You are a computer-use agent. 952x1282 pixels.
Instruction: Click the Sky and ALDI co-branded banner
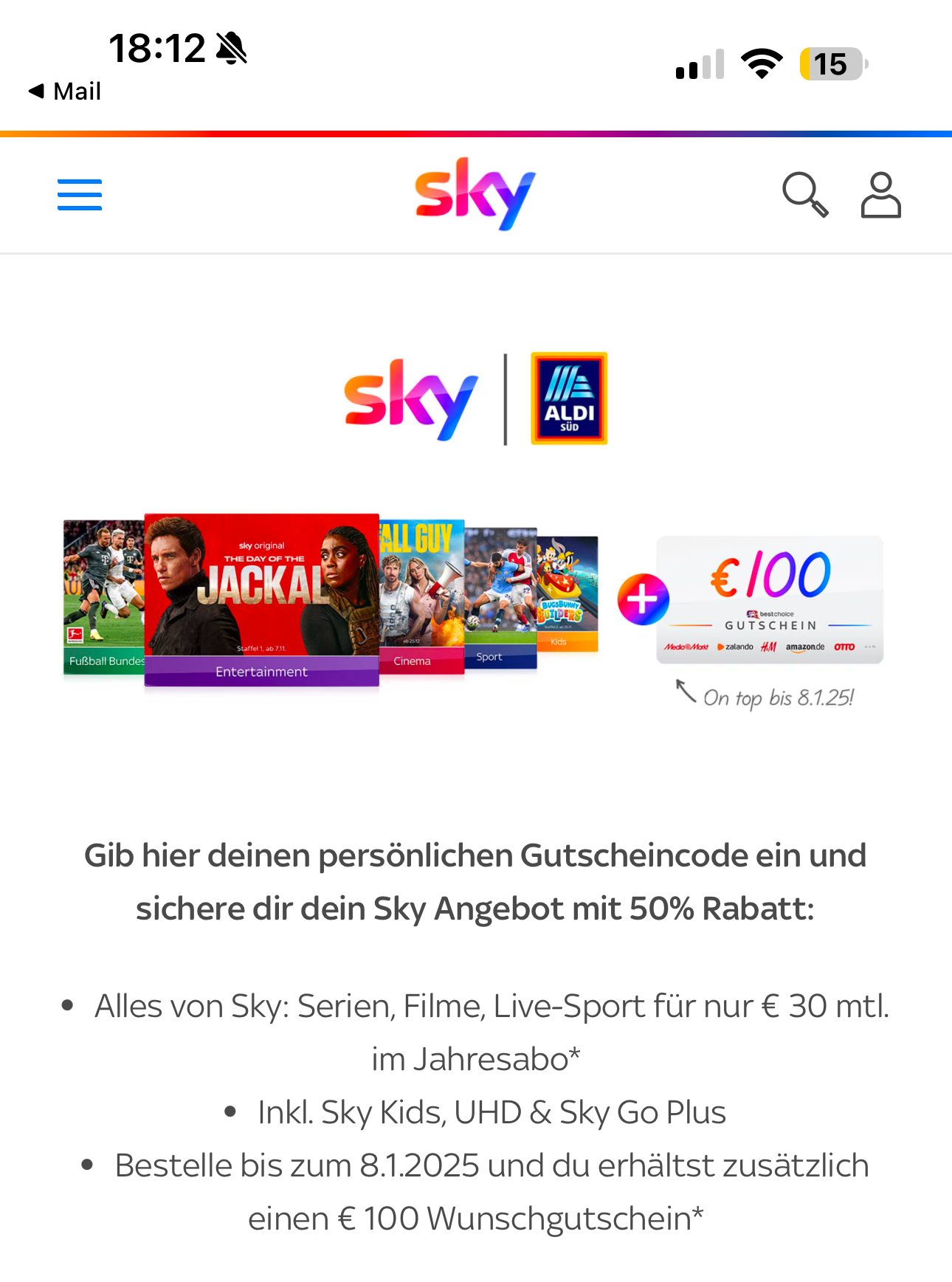476,399
